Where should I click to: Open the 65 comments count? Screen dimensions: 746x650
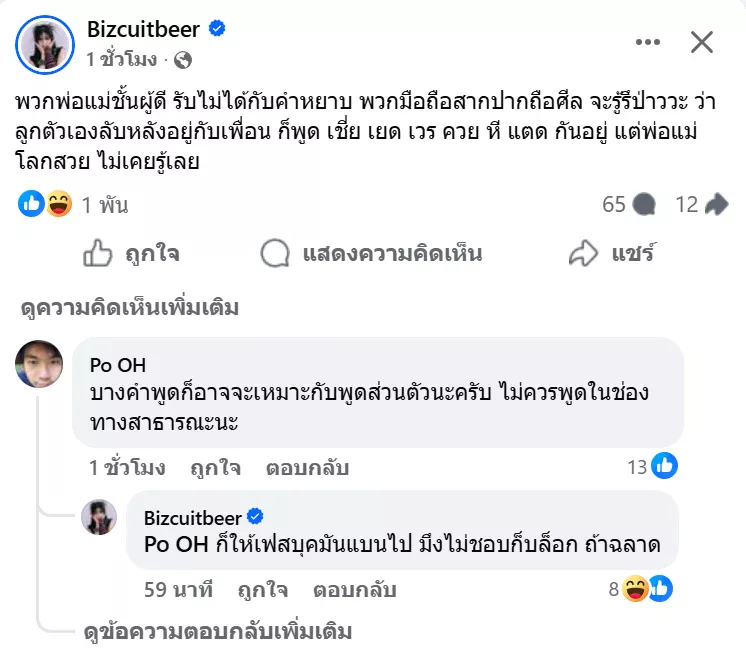[x=629, y=205]
